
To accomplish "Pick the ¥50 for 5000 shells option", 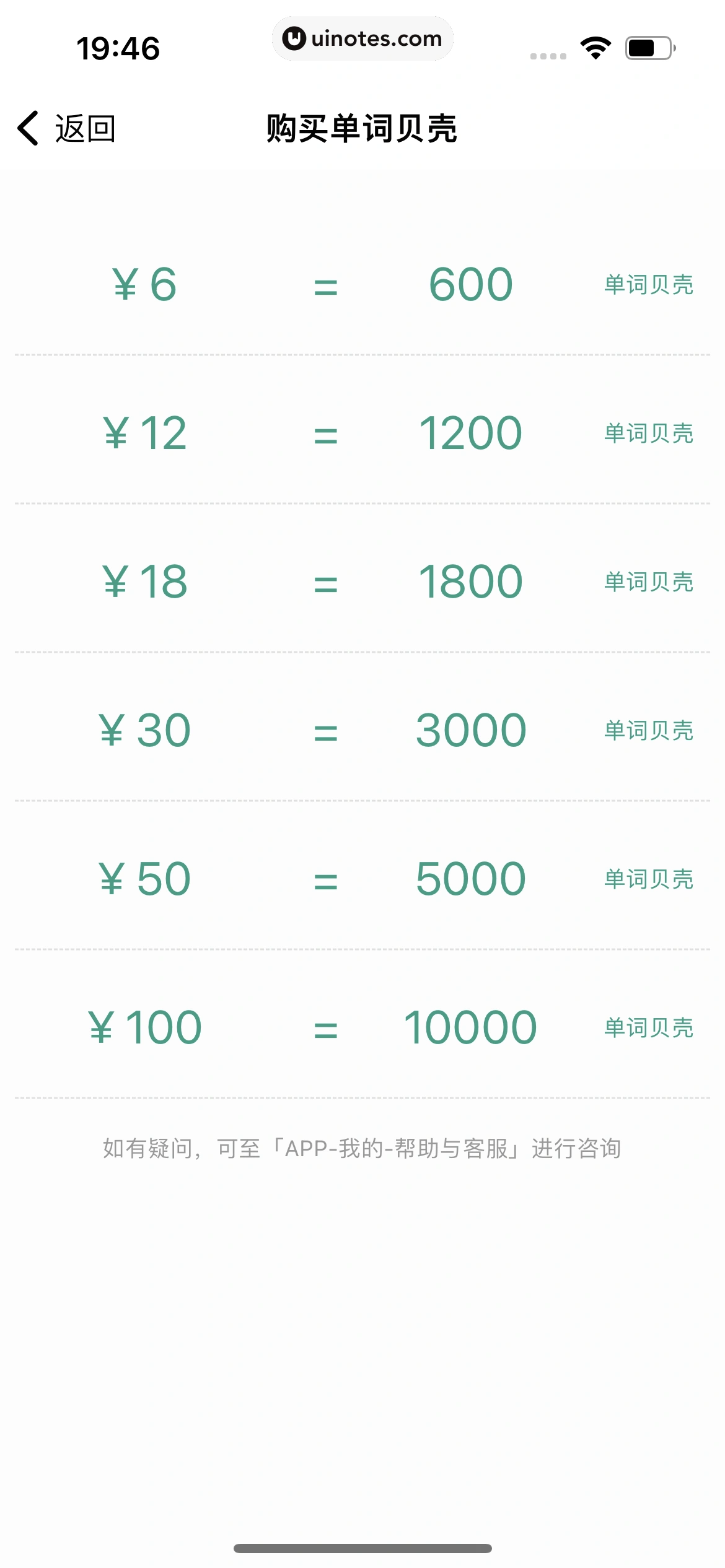I will [362, 878].
